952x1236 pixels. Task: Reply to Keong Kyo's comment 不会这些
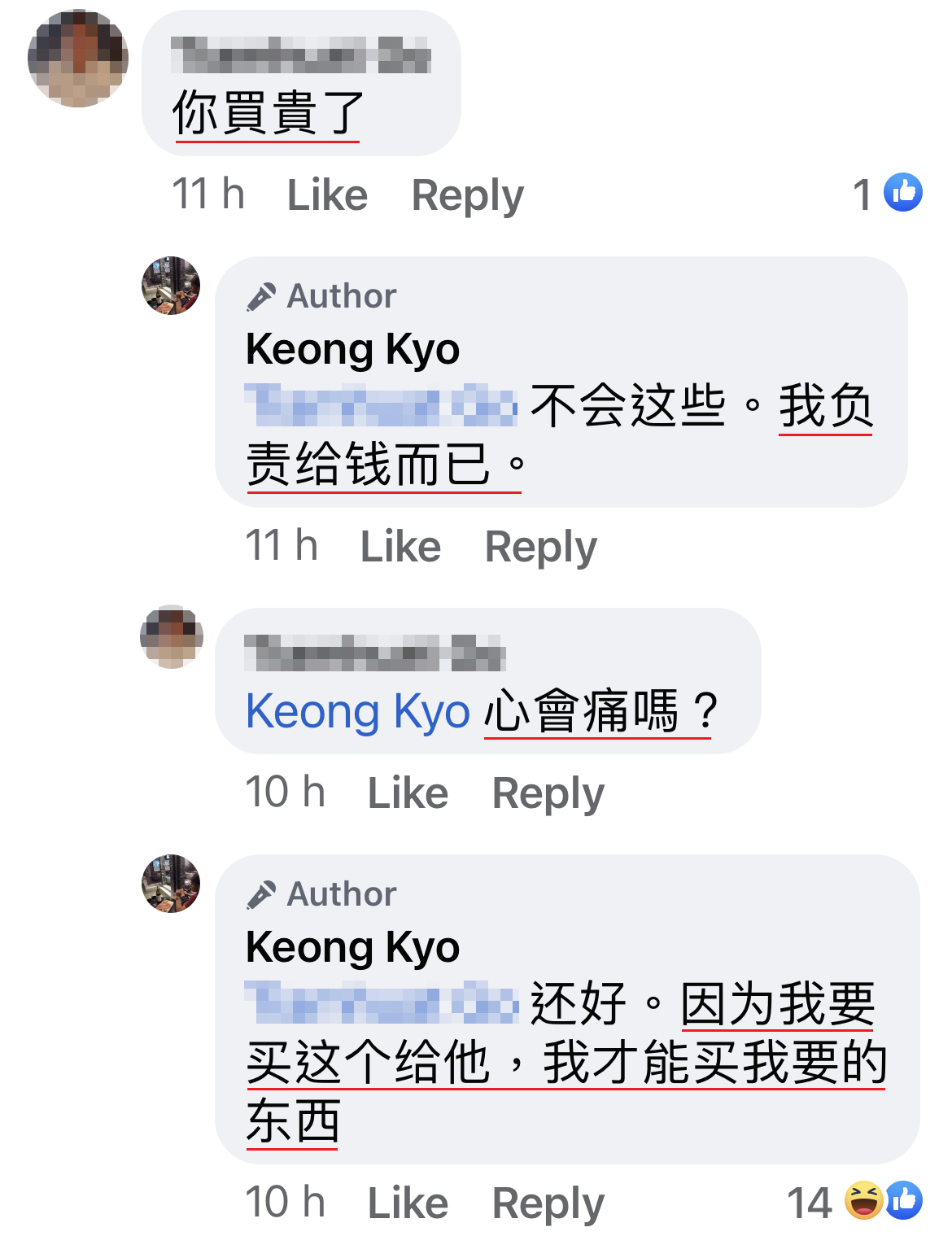540,546
